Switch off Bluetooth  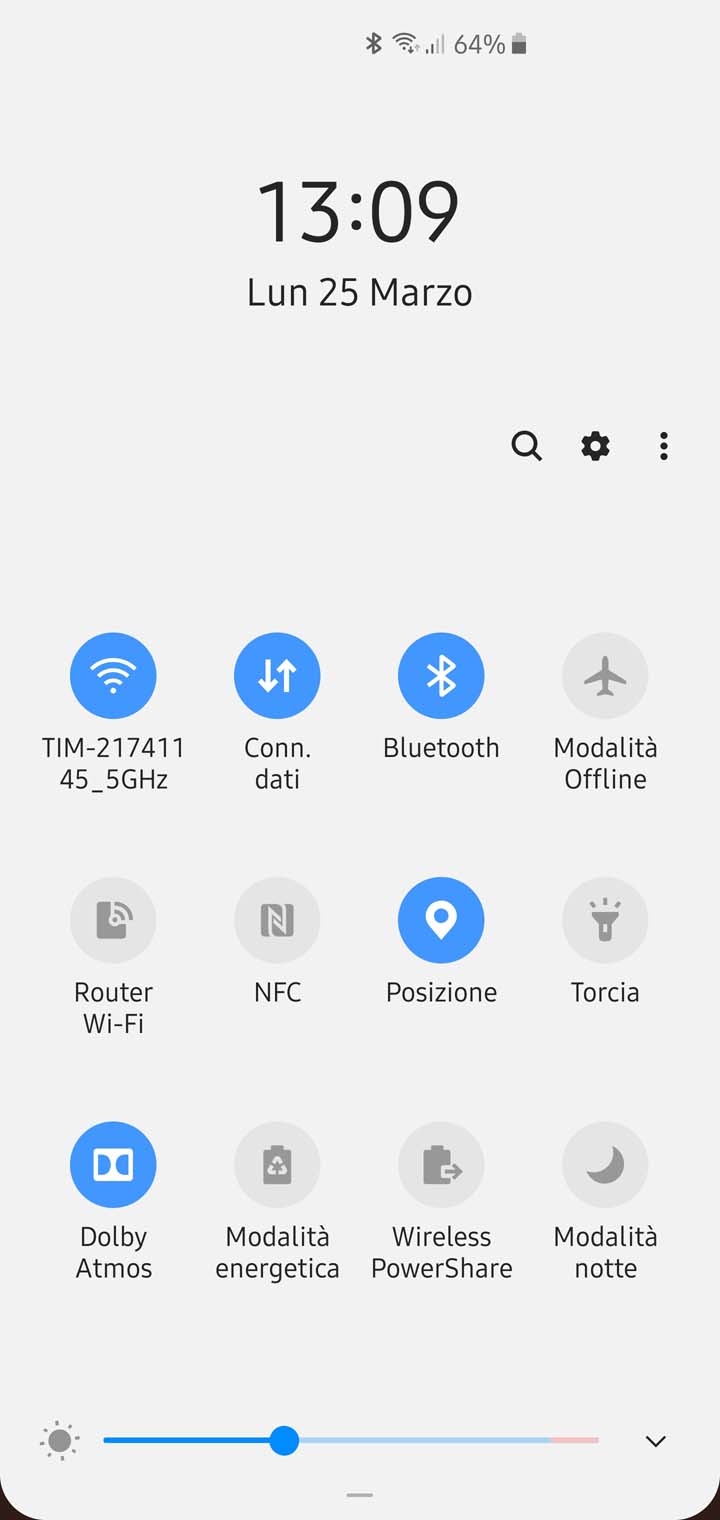tap(441, 676)
